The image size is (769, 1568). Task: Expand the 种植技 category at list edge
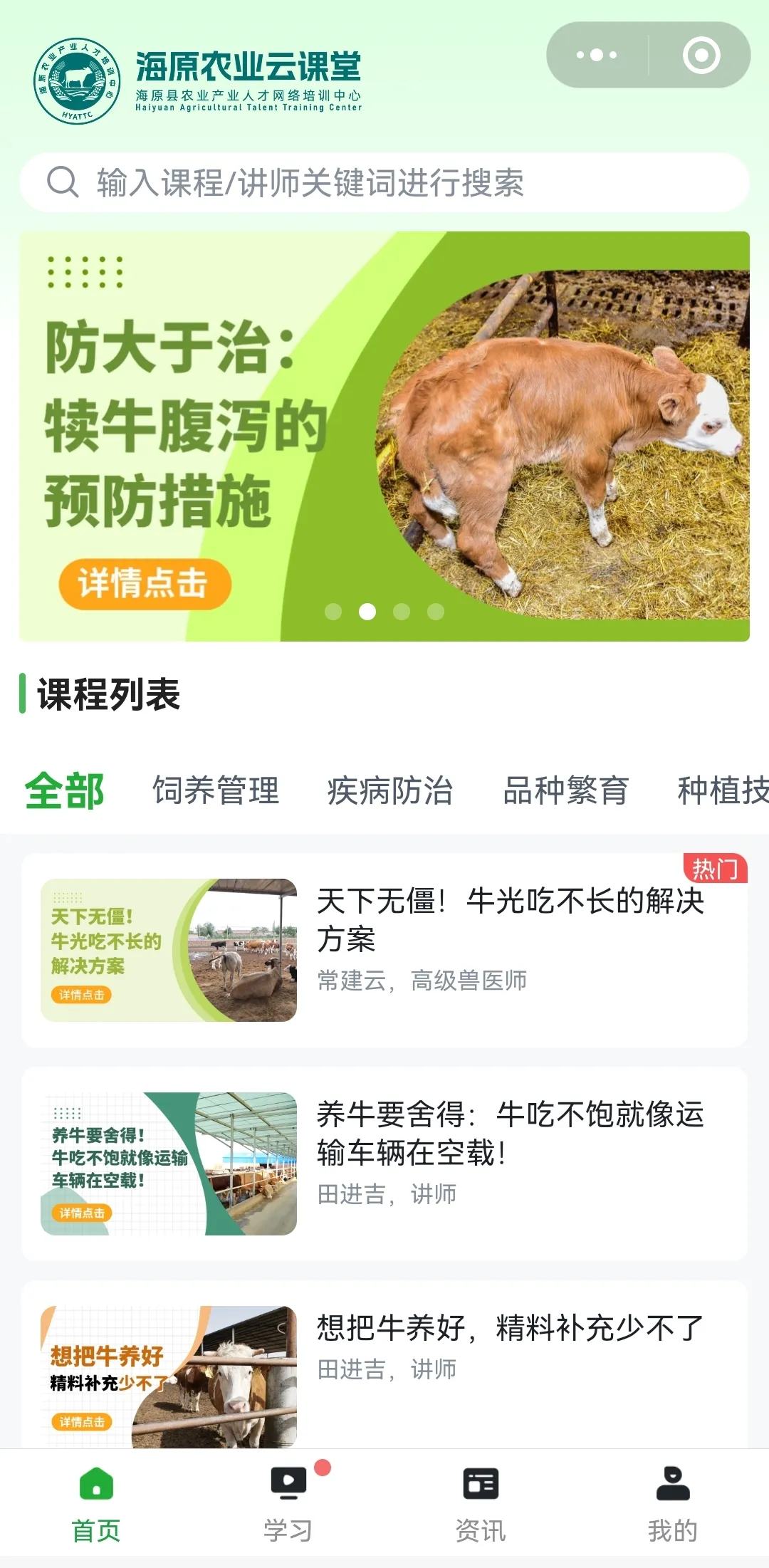click(725, 792)
